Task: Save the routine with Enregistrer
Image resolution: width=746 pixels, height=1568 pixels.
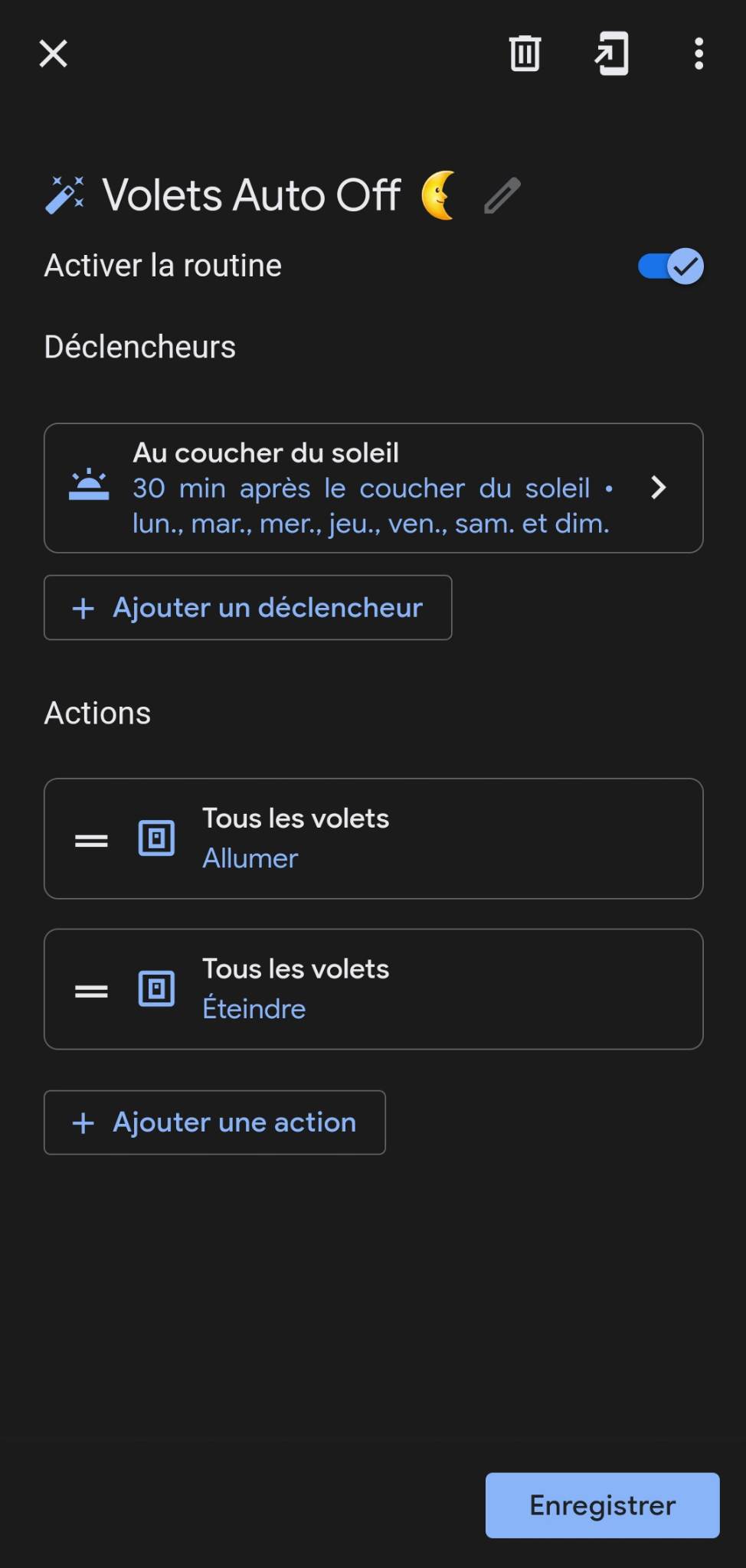Action: pyautogui.click(x=603, y=1505)
